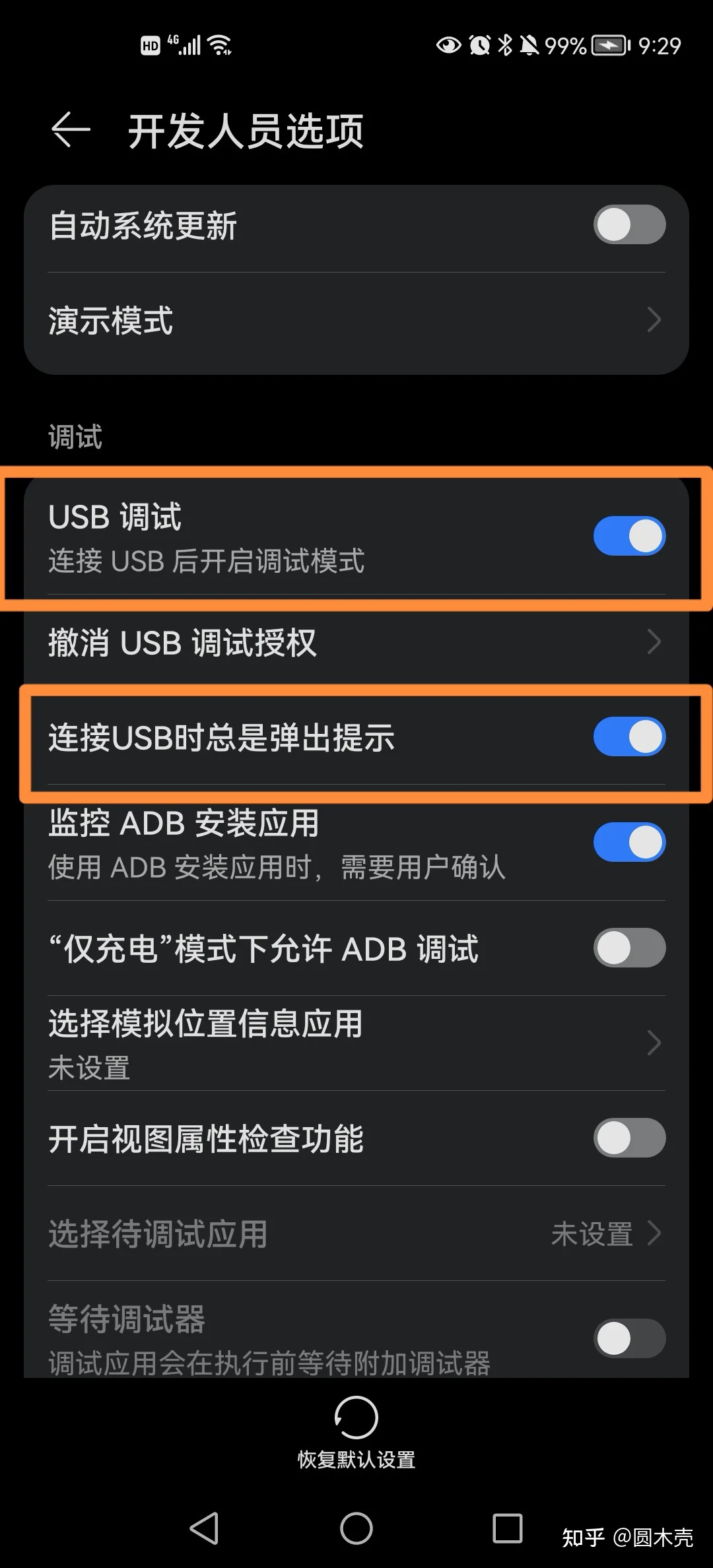Screen dimensions: 713x1568
Task: Disable 连接USB时总是弹出提示 switch
Action: coord(628,736)
